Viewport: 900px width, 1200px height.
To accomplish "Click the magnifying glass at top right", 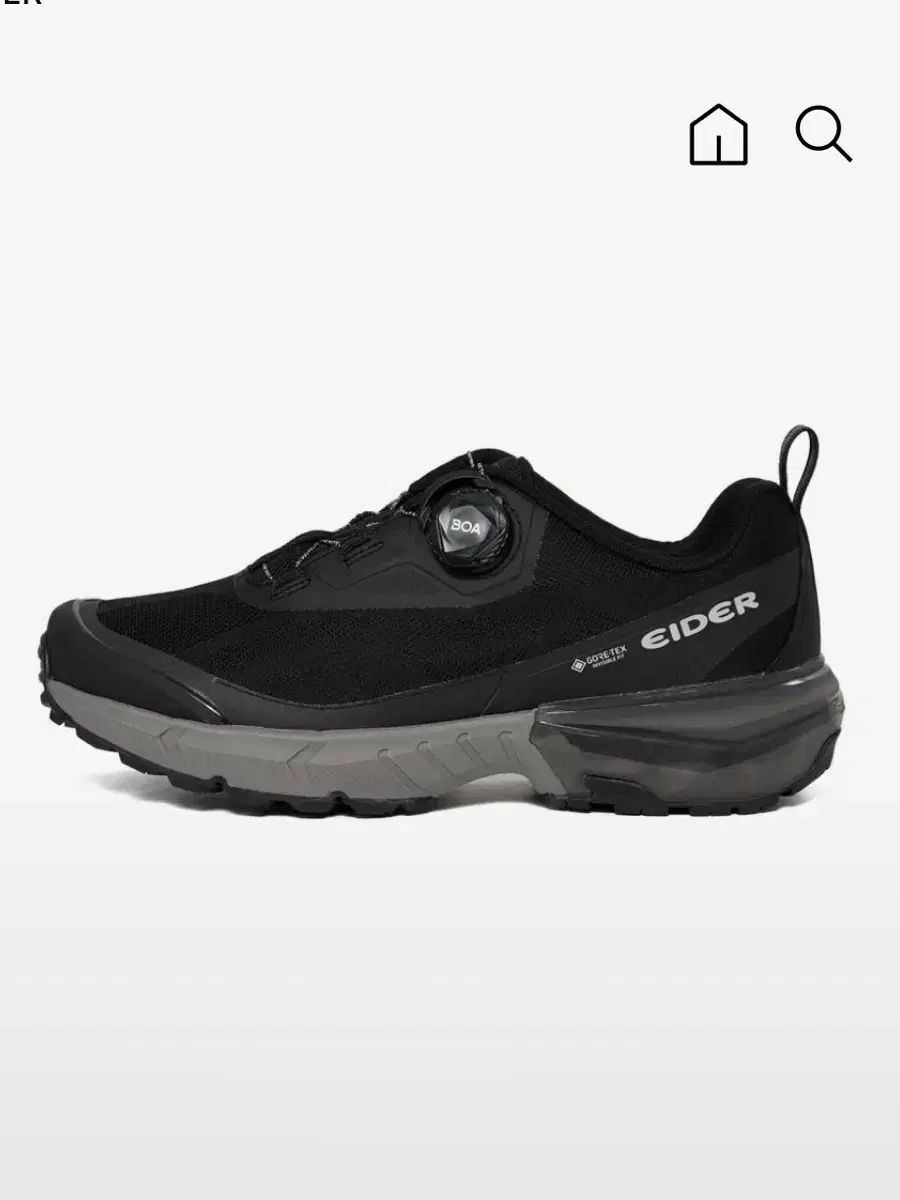I will 824,135.
